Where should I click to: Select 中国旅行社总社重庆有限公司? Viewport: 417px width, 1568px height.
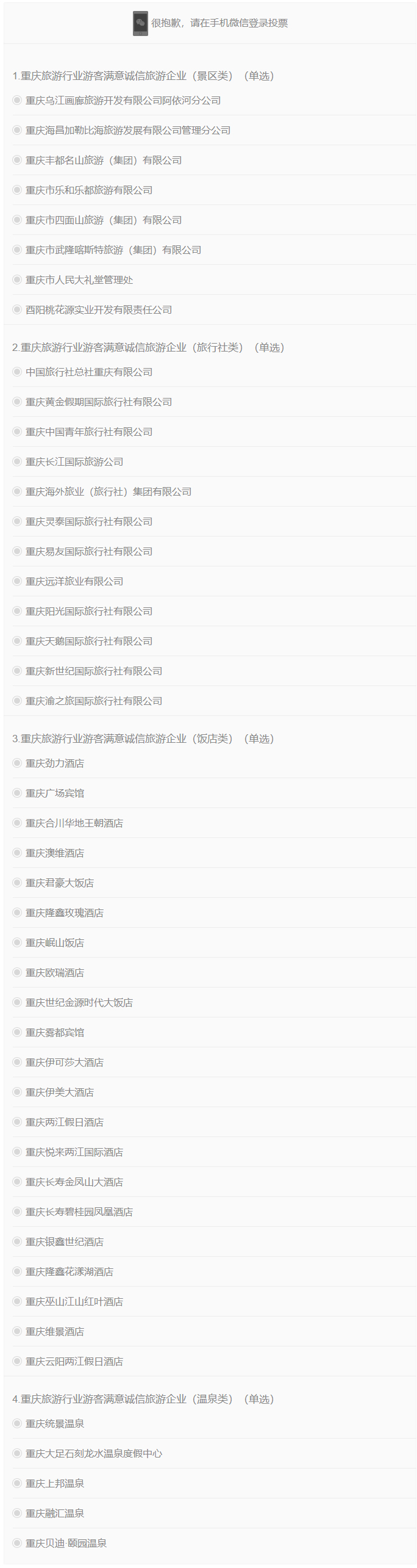[x=17, y=372]
